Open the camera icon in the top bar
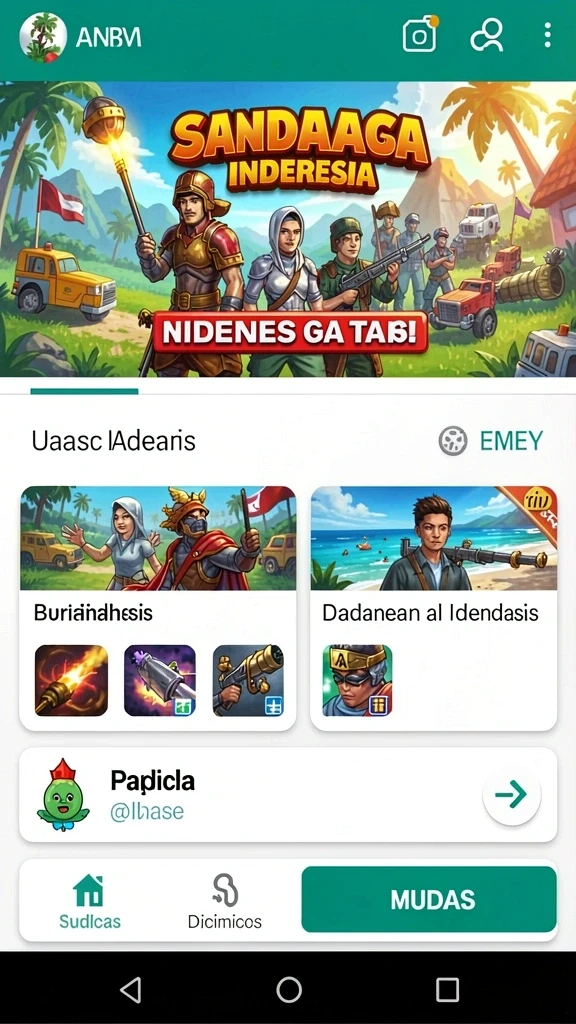Screen dimensions: 576x1024 [420, 35]
